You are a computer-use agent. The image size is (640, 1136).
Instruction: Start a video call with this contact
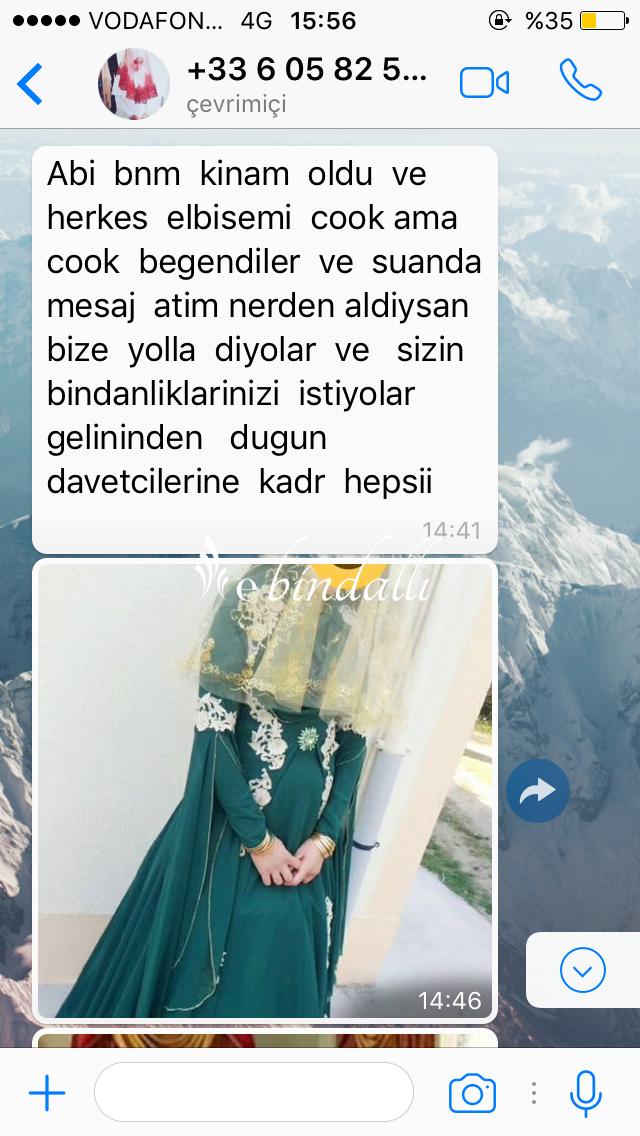click(x=484, y=83)
